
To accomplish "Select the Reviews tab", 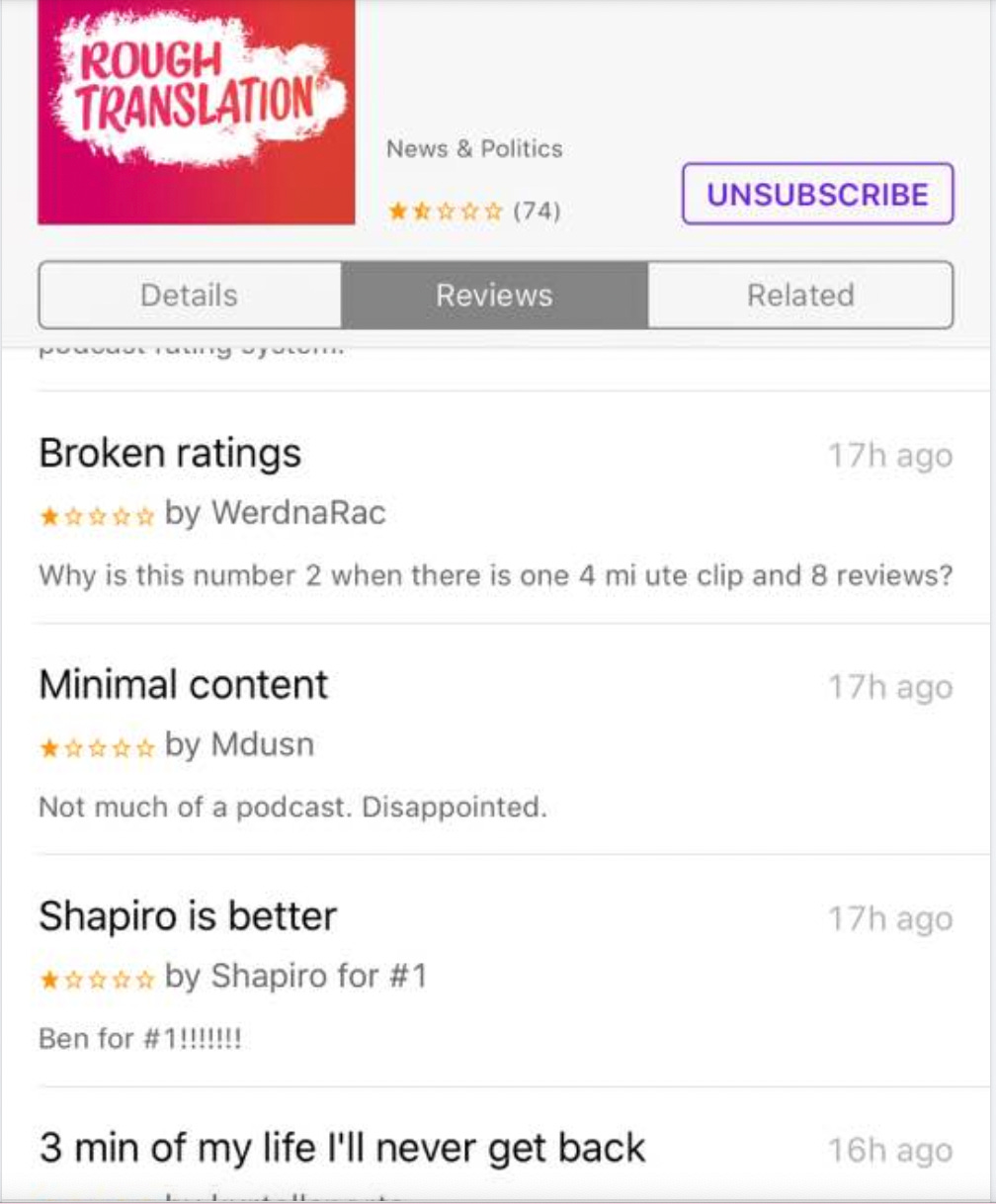I will (494, 295).
